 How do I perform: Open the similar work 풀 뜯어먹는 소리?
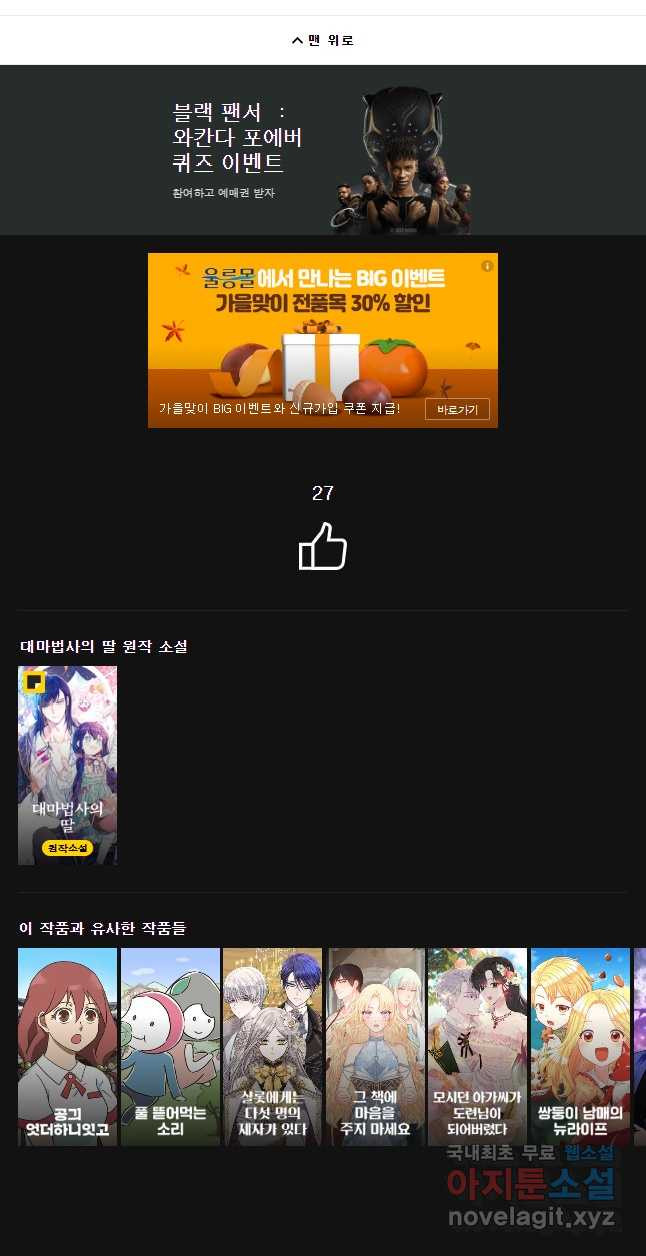pos(170,1046)
